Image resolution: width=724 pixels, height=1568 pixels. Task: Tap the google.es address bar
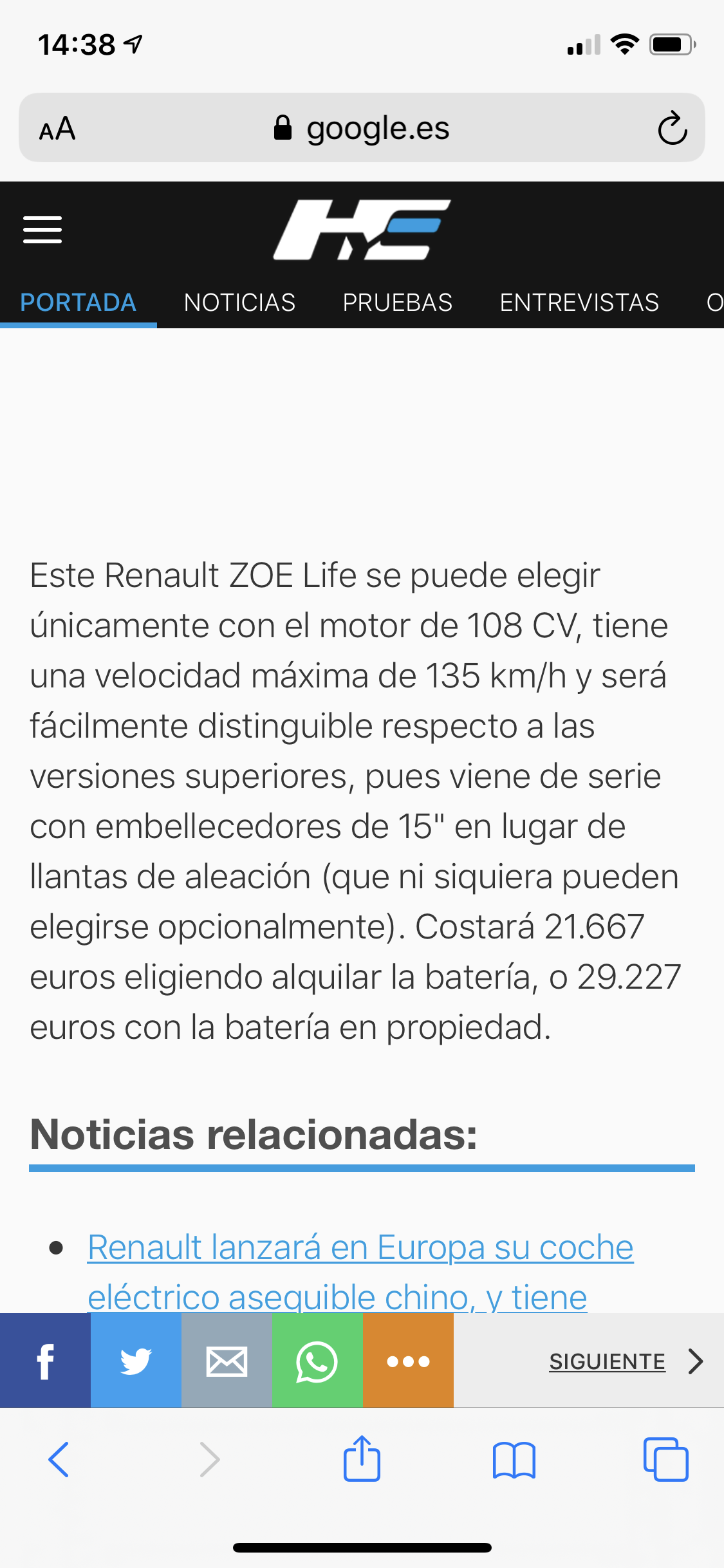(x=362, y=127)
